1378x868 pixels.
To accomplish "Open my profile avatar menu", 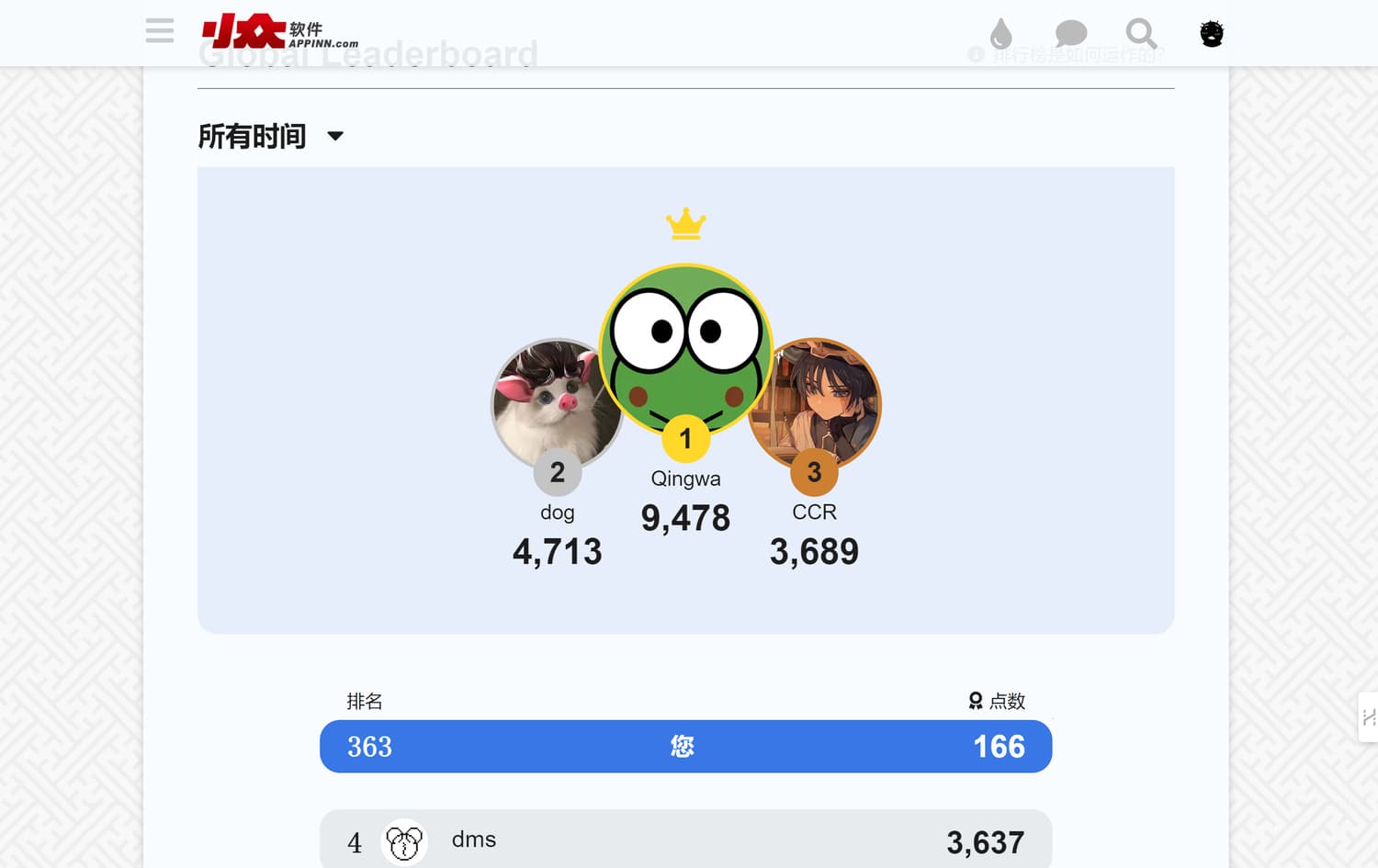I will (1211, 34).
